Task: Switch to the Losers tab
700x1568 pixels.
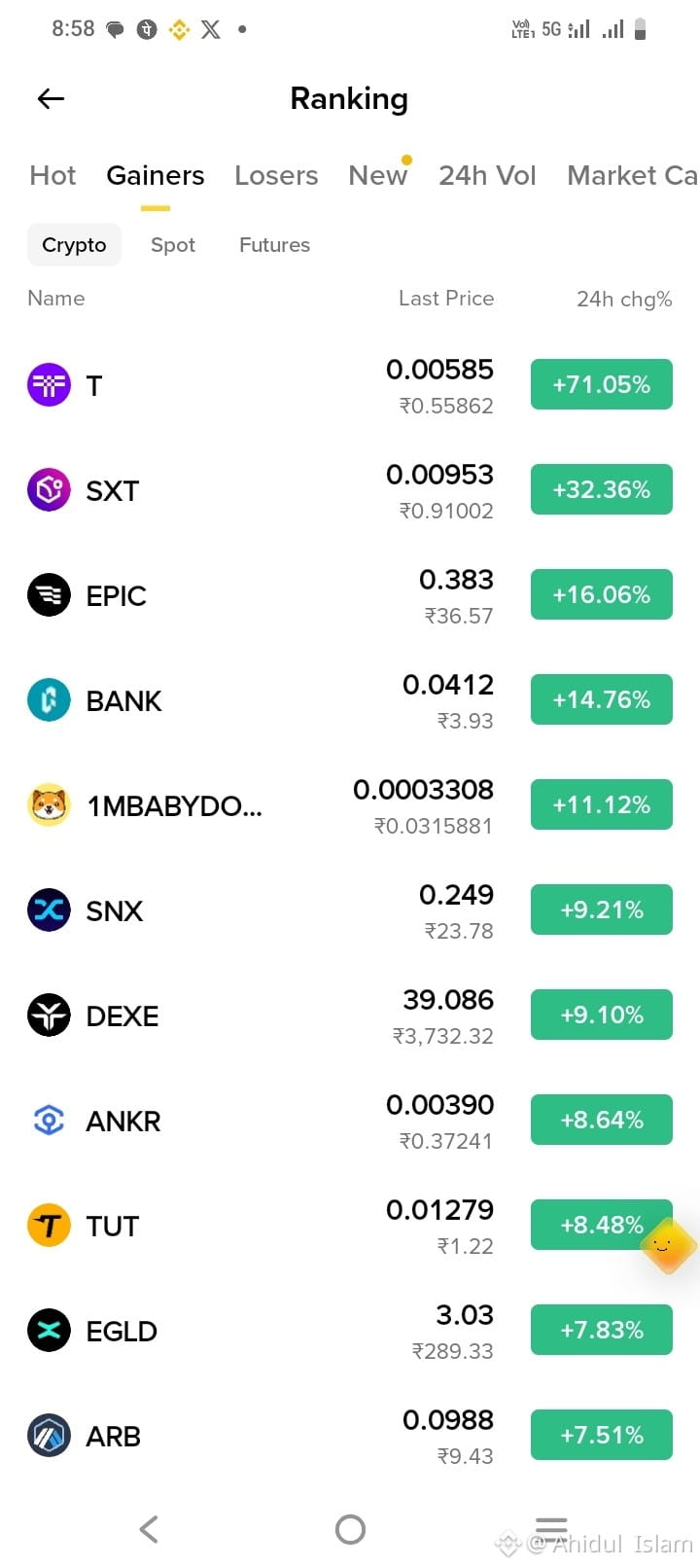Action: (x=276, y=175)
